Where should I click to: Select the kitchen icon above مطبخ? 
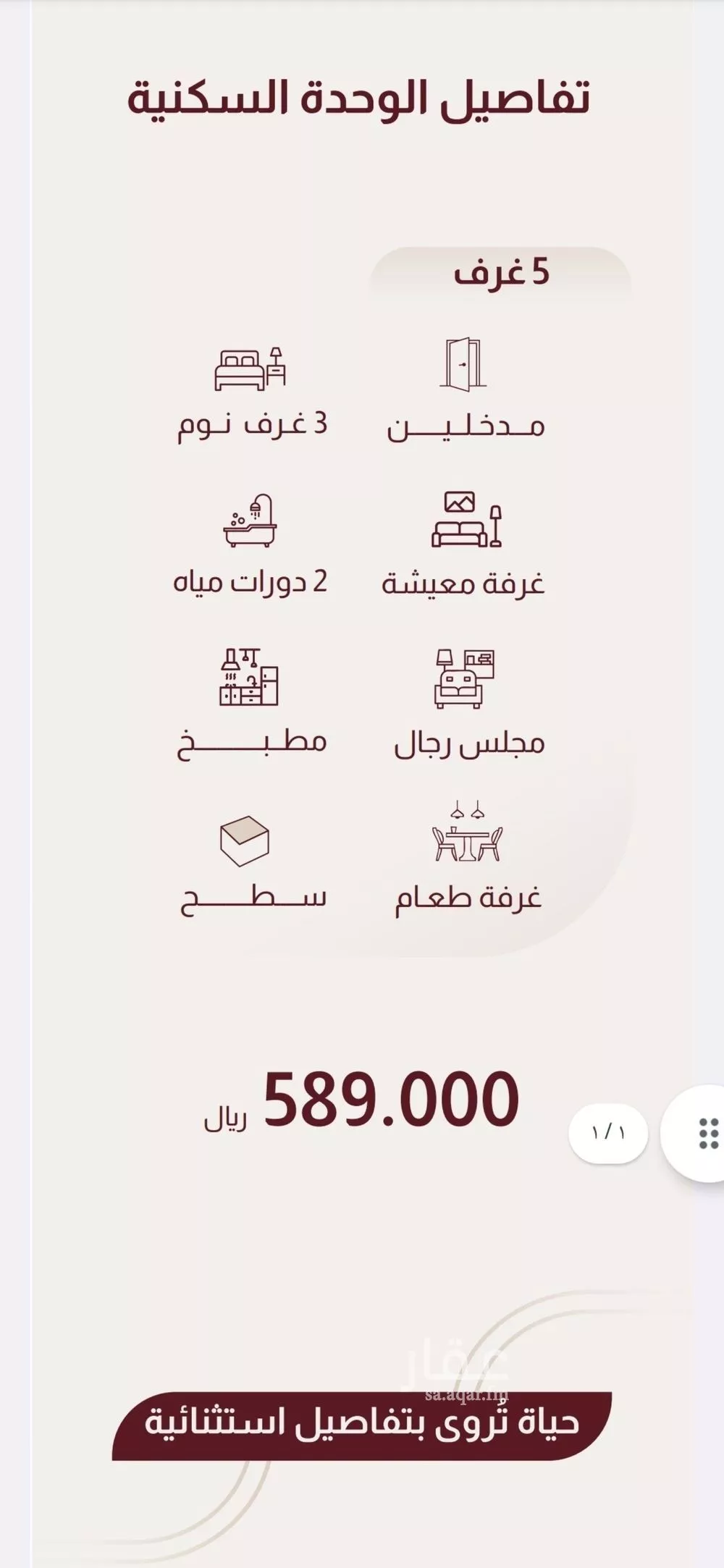pyautogui.click(x=248, y=678)
